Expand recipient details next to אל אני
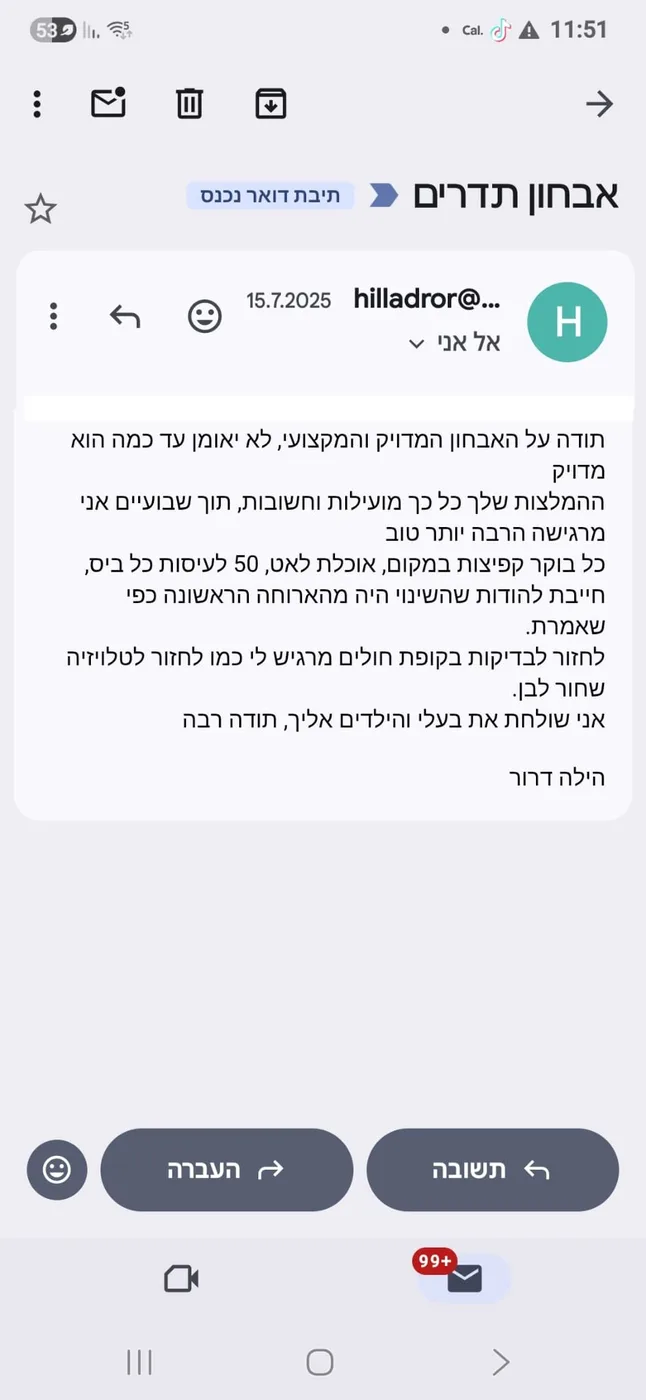 tap(417, 344)
